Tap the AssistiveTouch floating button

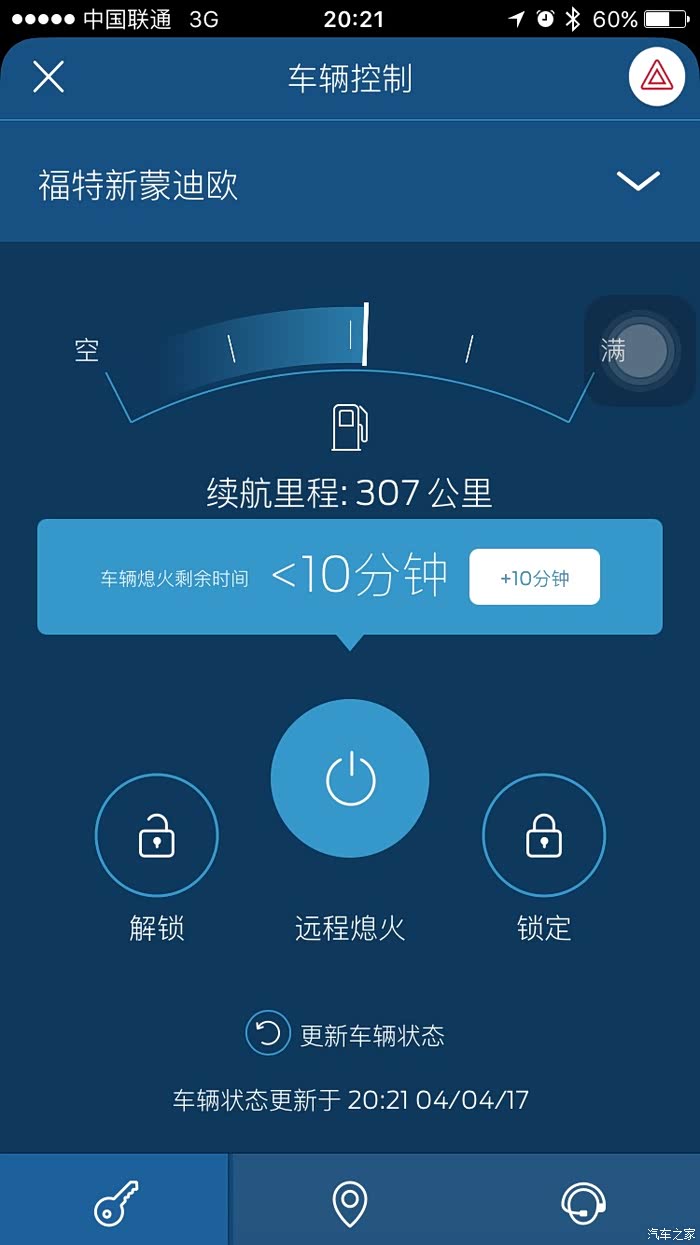[x=640, y=351]
